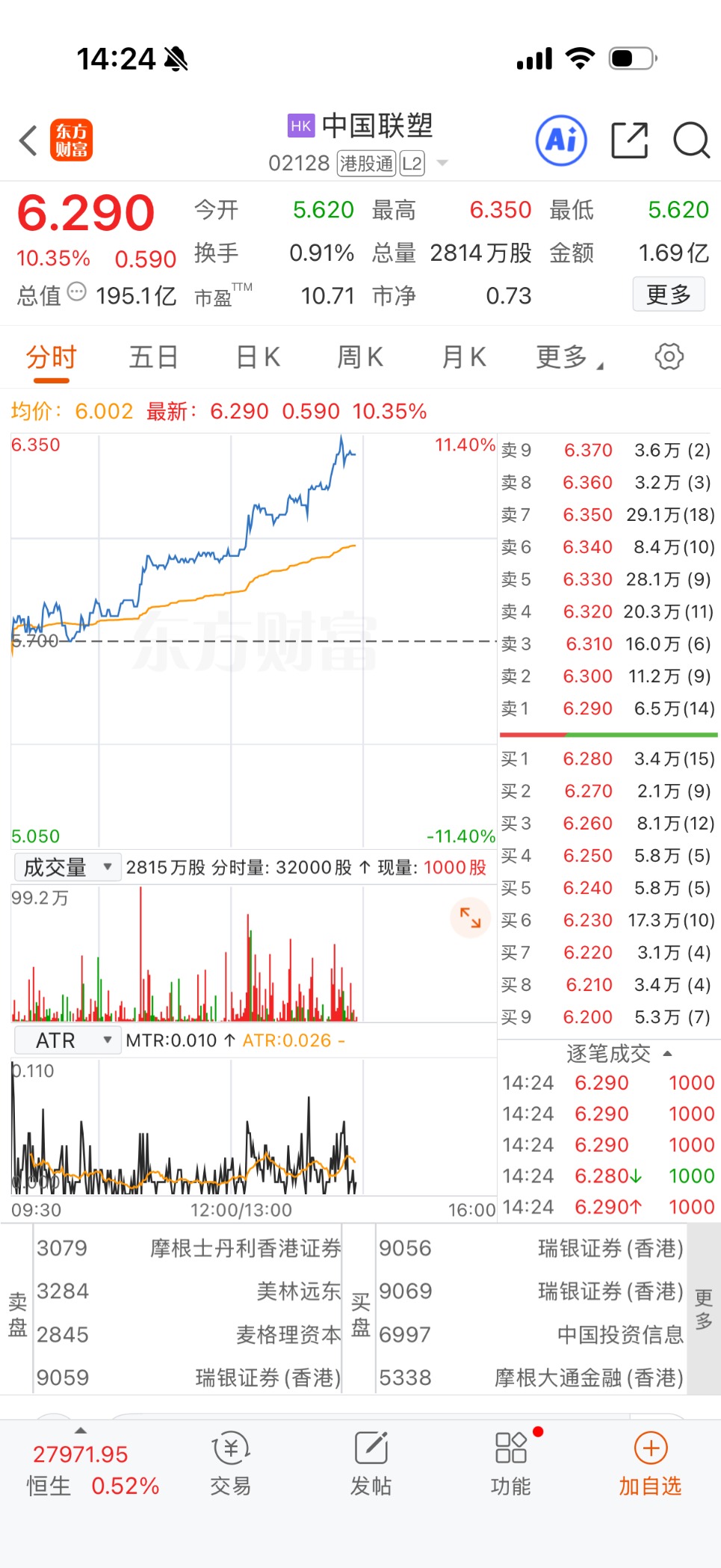Image resolution: width=721 pixels, height=1568 pixels.
Task: Open the 功能 features menu
Action: point(511,1463)
